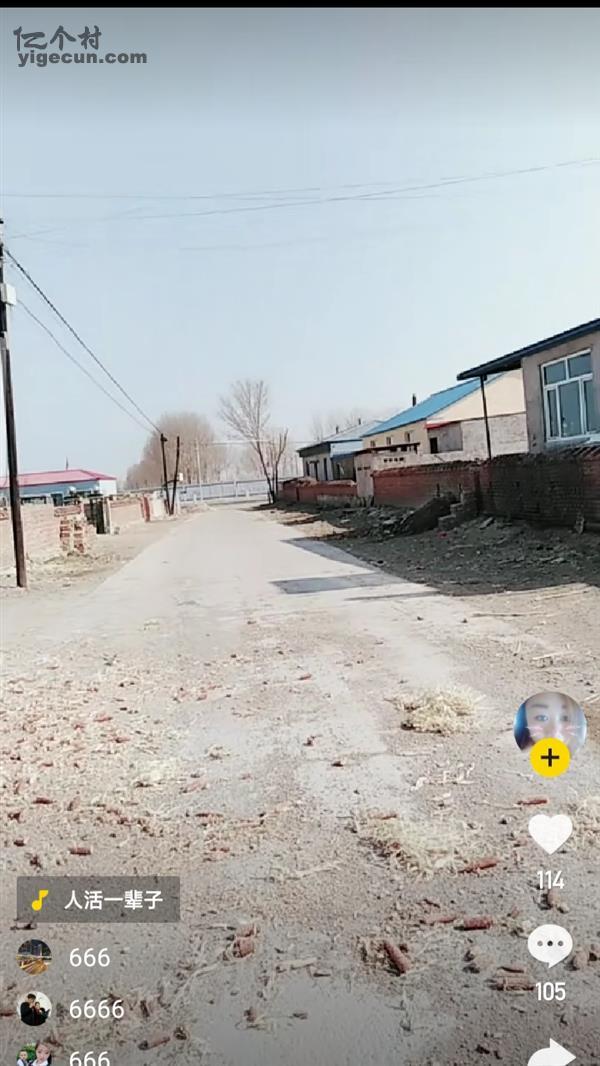Open the creator's profile avatar
The image size is (600, 1066).
(x=550, y=720)
